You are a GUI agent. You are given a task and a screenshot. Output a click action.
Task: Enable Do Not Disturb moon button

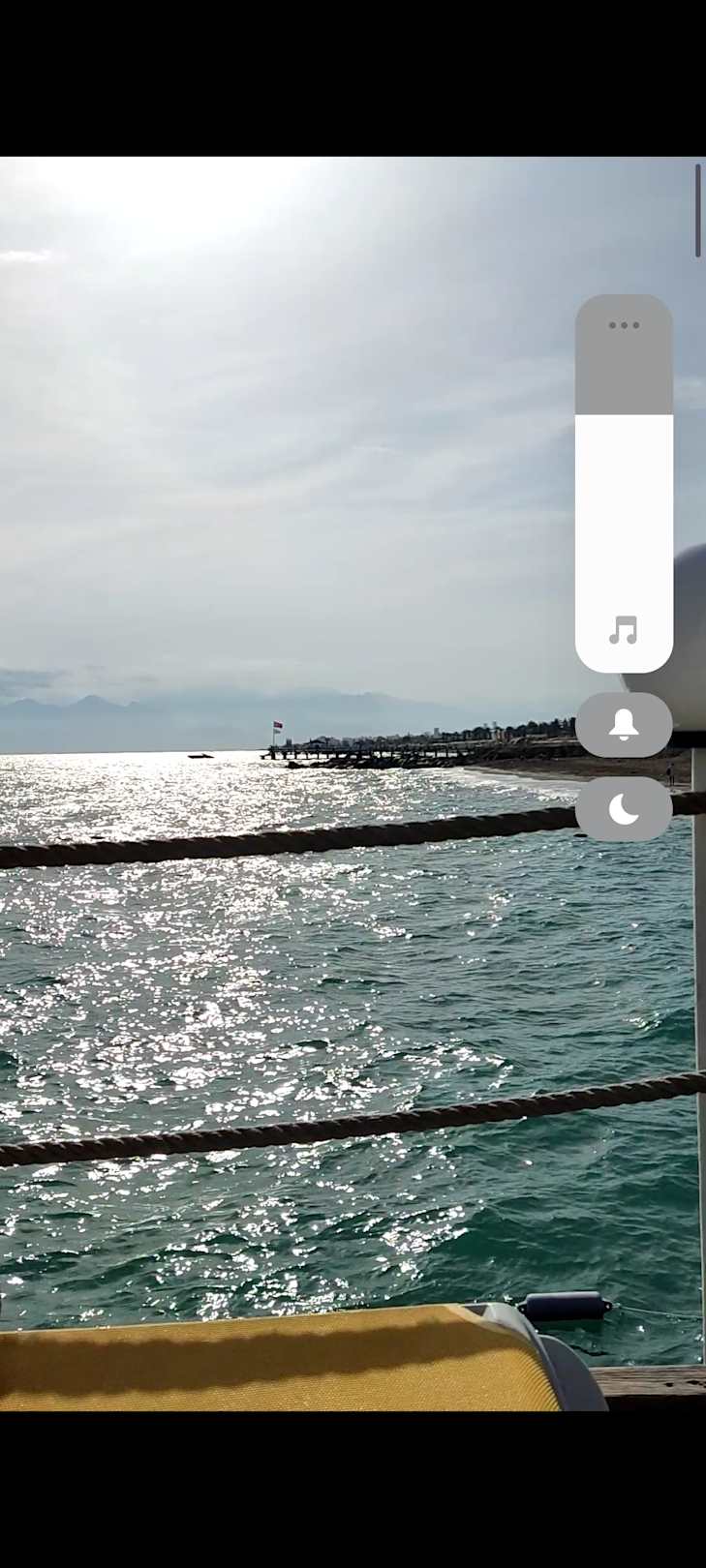(x=624, y=809)
